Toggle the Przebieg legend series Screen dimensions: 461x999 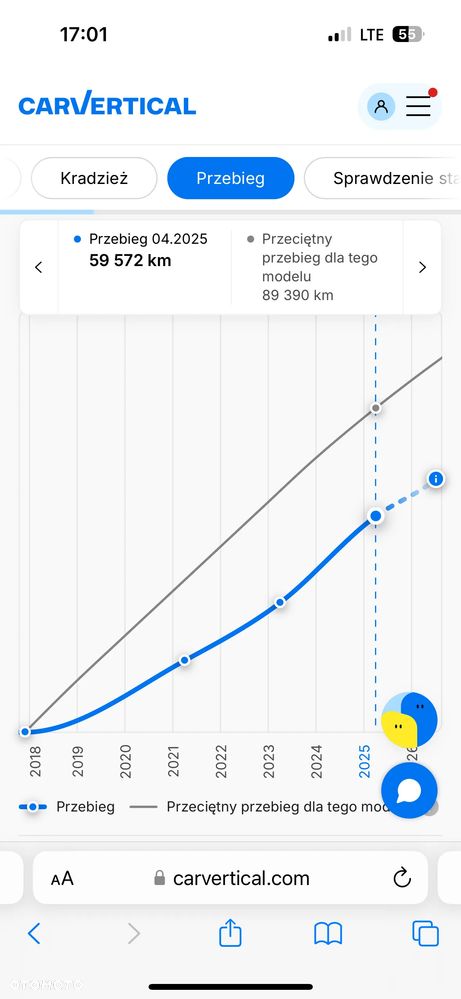click(x=67, y=807)
